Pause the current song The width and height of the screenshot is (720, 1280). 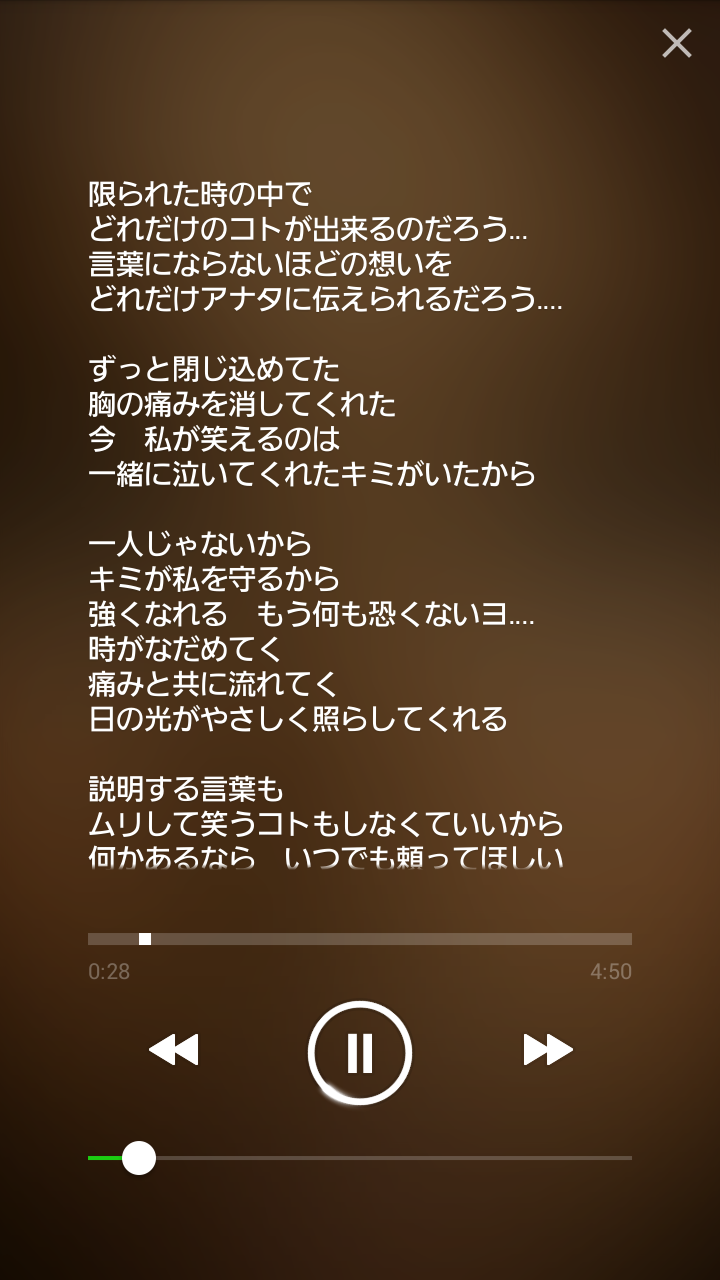click(360, 1052)
